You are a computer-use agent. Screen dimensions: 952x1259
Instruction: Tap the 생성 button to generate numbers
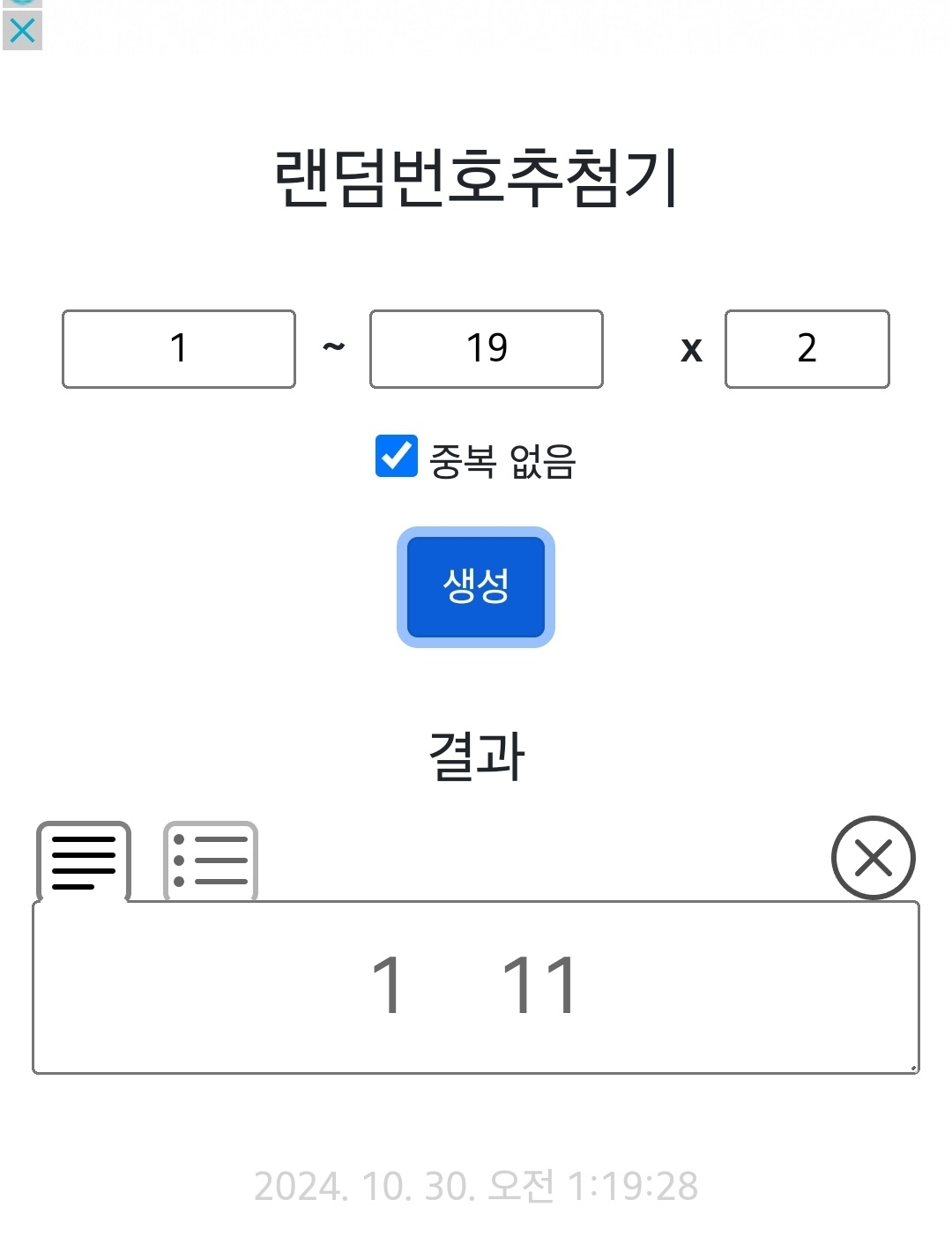click(x=476, y=587)
